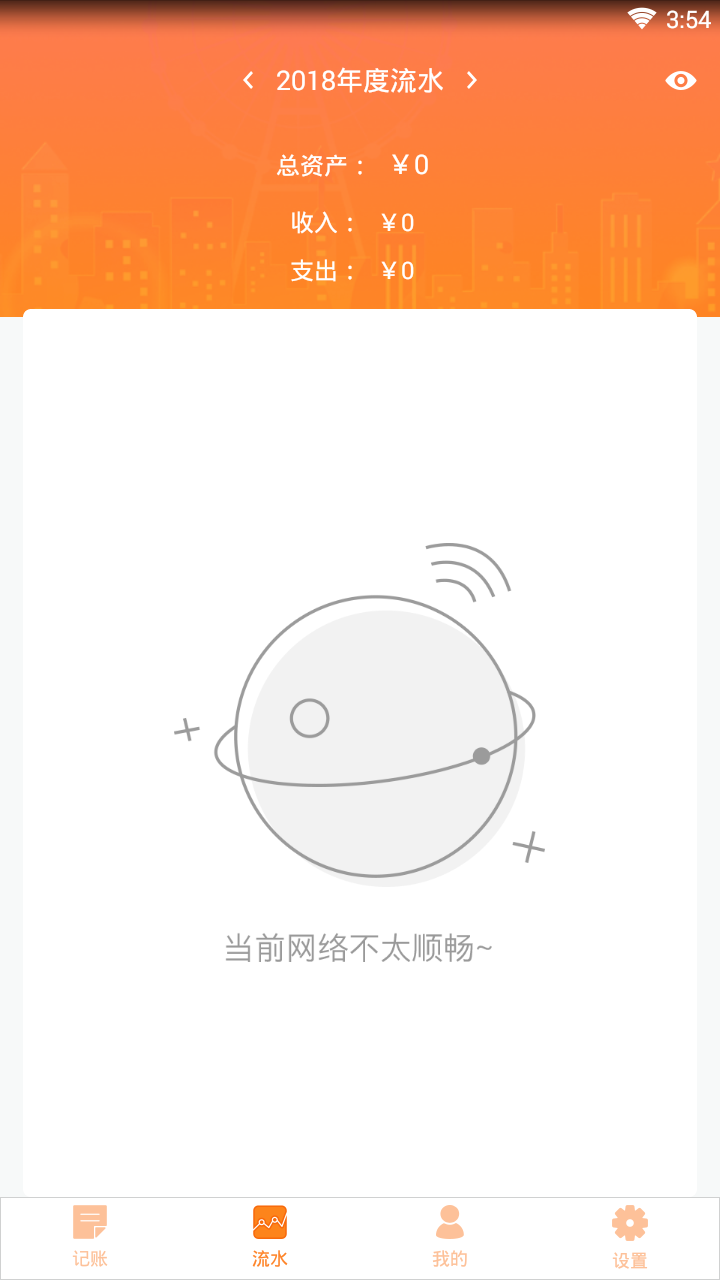Open the 我的 tab
The height and width of the screenshot is (1280, 720).
click(x=450, y=1237)
